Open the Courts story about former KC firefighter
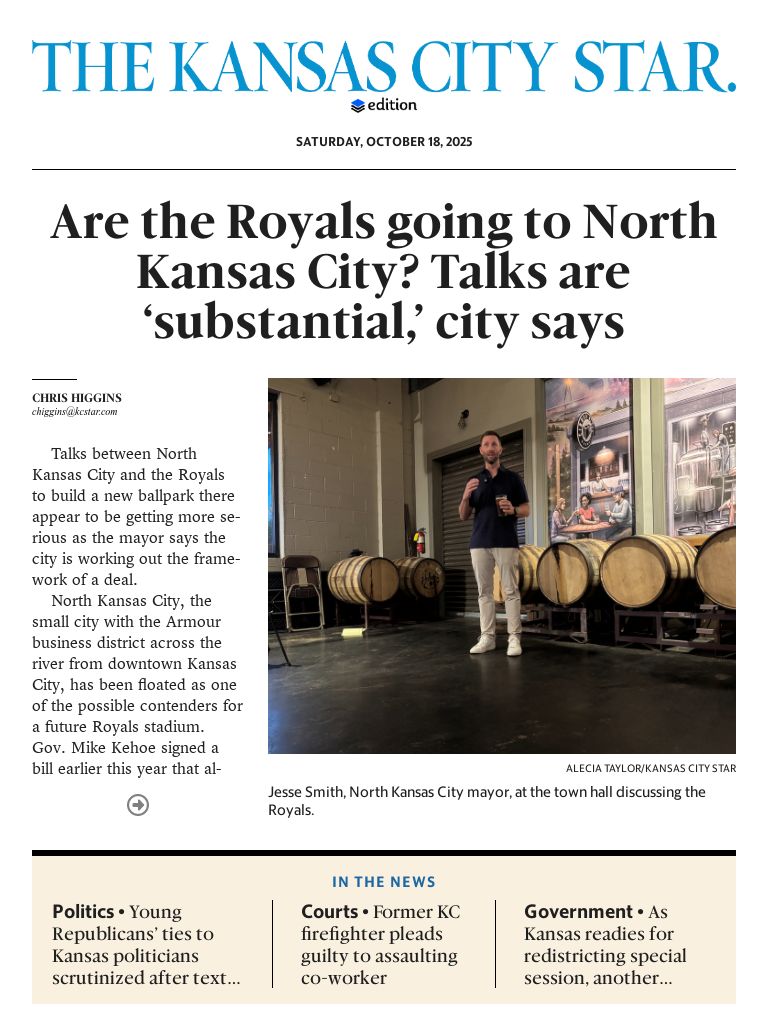The width and height of the screenshot is (768, 1024). 380,944
